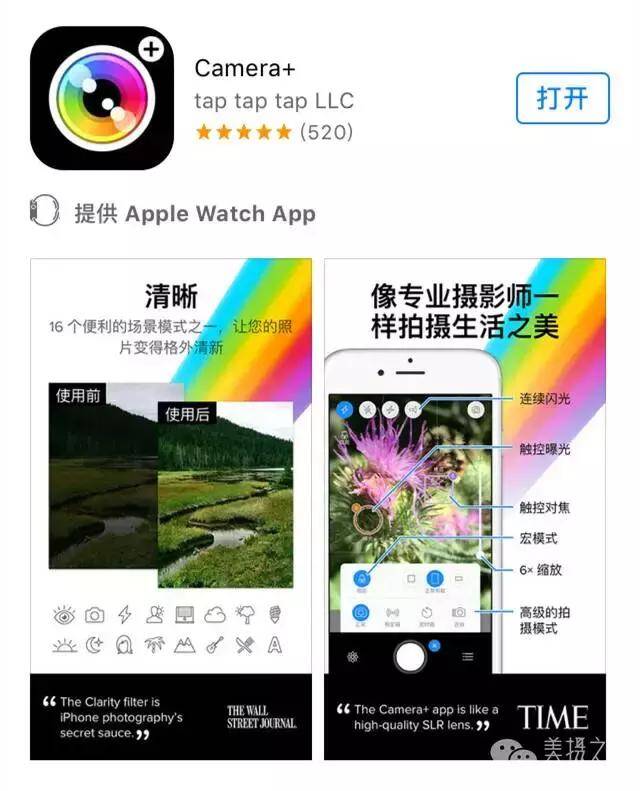View the 清晰 screenshot preview
The height and width of the screenshot is (791, 640).
click(x=171, y=508)
